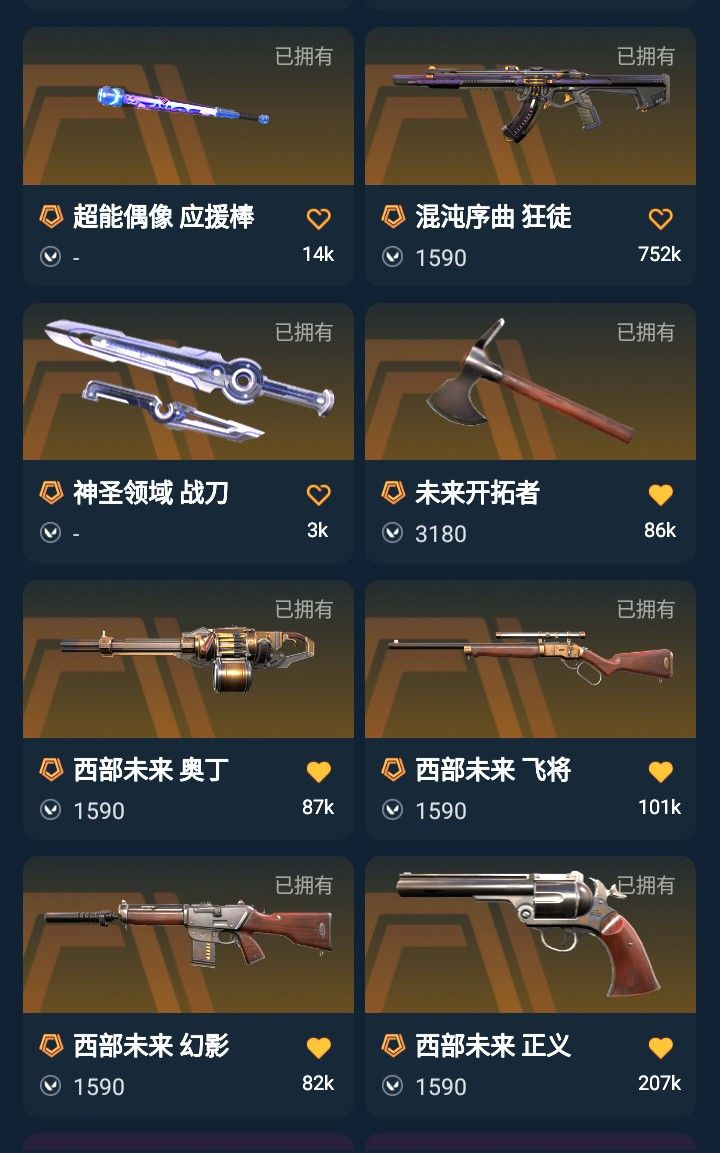Unlike the 未来开拓者 skin
Screen dimensions: 720x1153
(660, 494)
